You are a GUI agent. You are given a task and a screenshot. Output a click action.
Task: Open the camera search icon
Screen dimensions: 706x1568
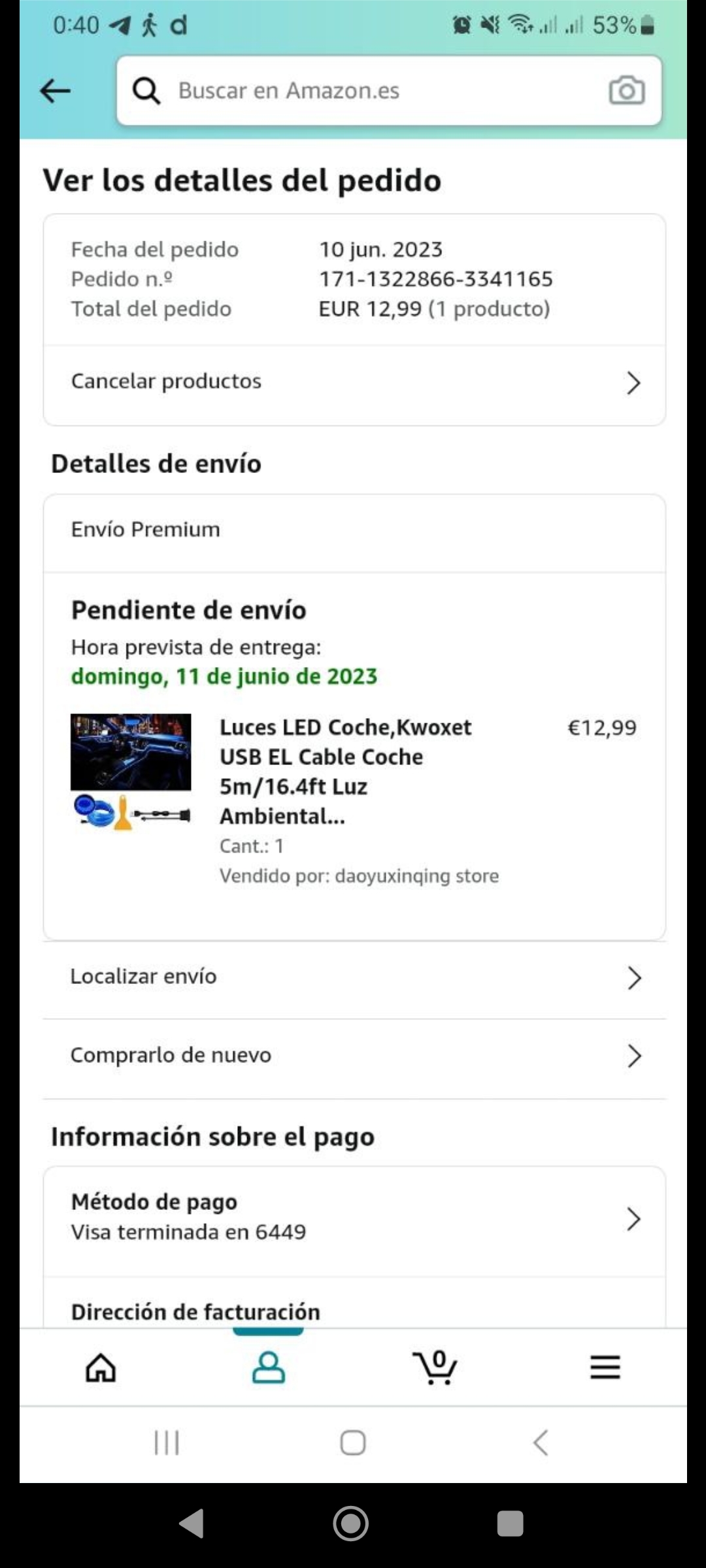[626, 91]
